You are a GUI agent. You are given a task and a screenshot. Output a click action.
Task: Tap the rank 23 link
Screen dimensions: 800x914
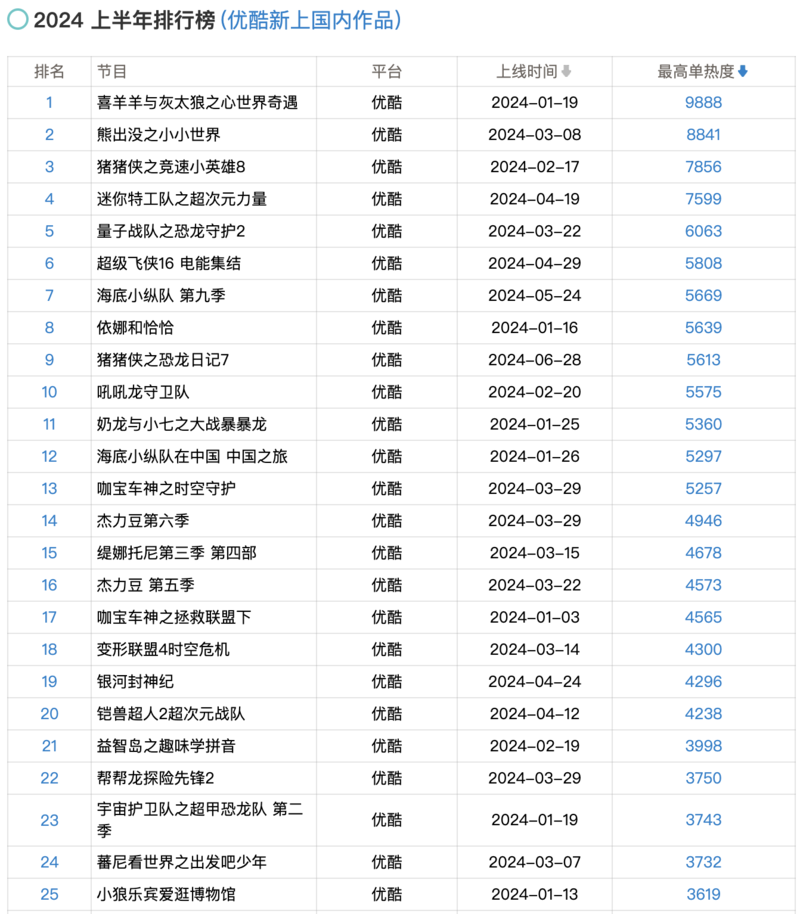(x=49, y=820)
